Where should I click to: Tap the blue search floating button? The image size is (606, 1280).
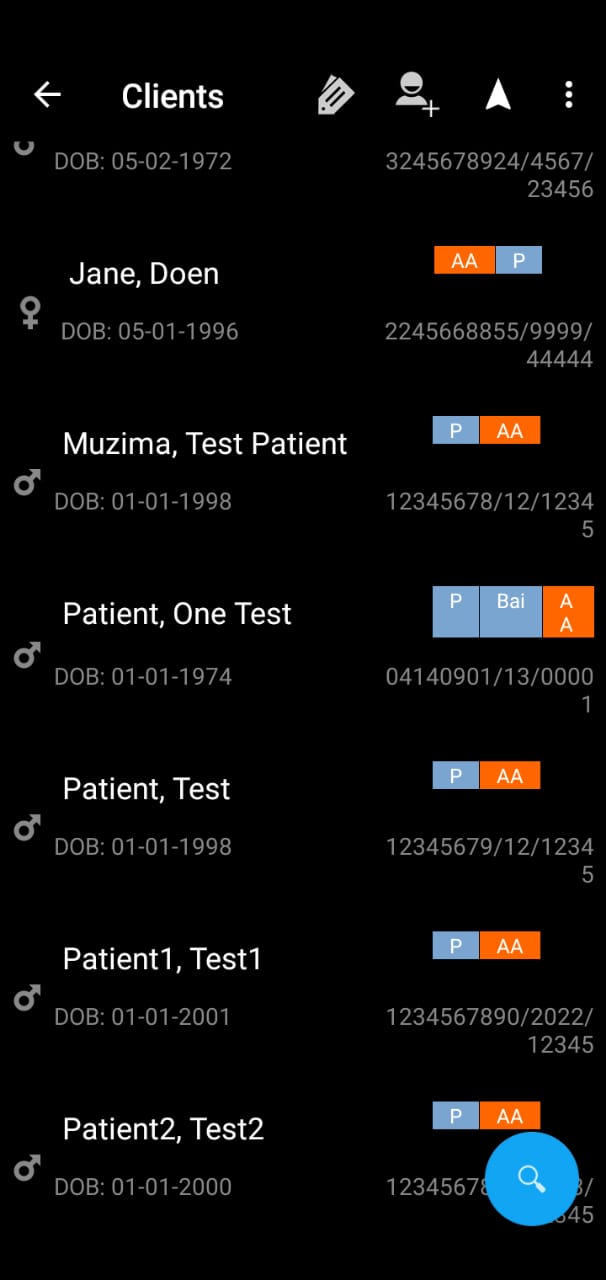tap(532, 1178)
